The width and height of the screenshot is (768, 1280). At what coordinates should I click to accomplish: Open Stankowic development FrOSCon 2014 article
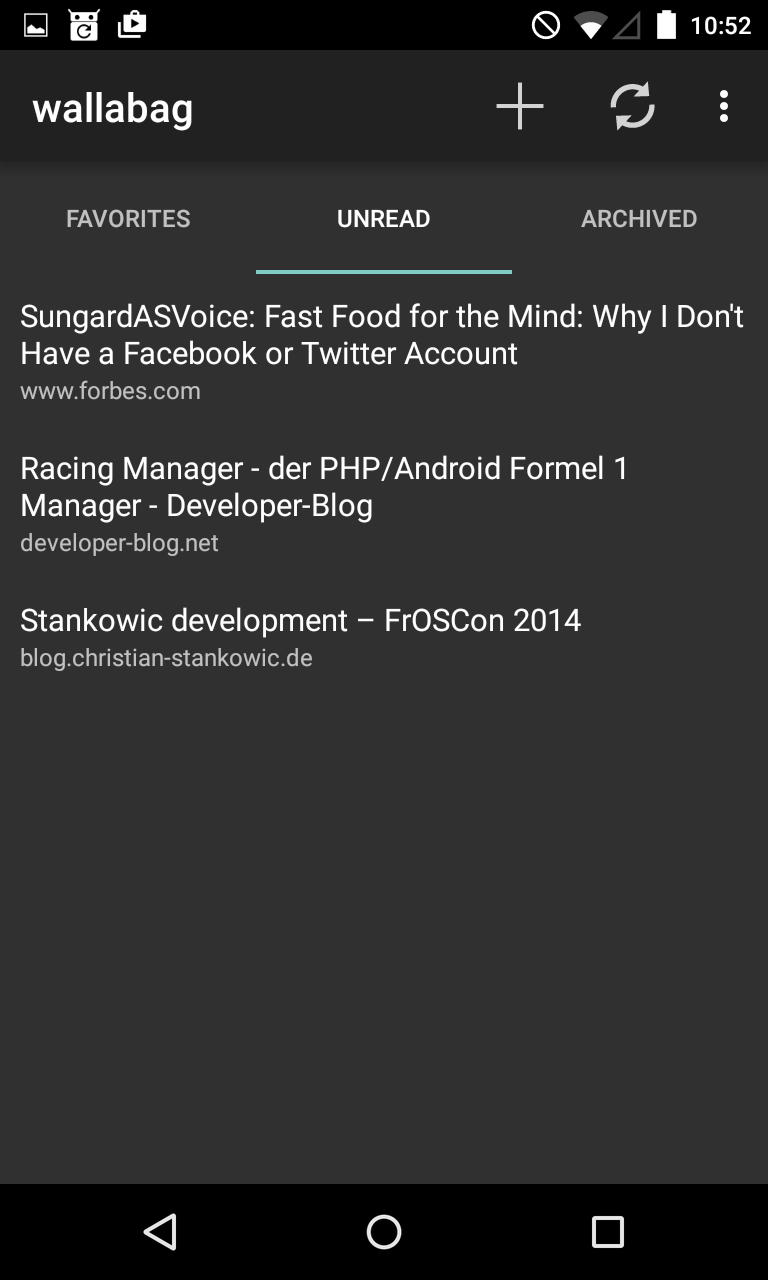point(300,636)
